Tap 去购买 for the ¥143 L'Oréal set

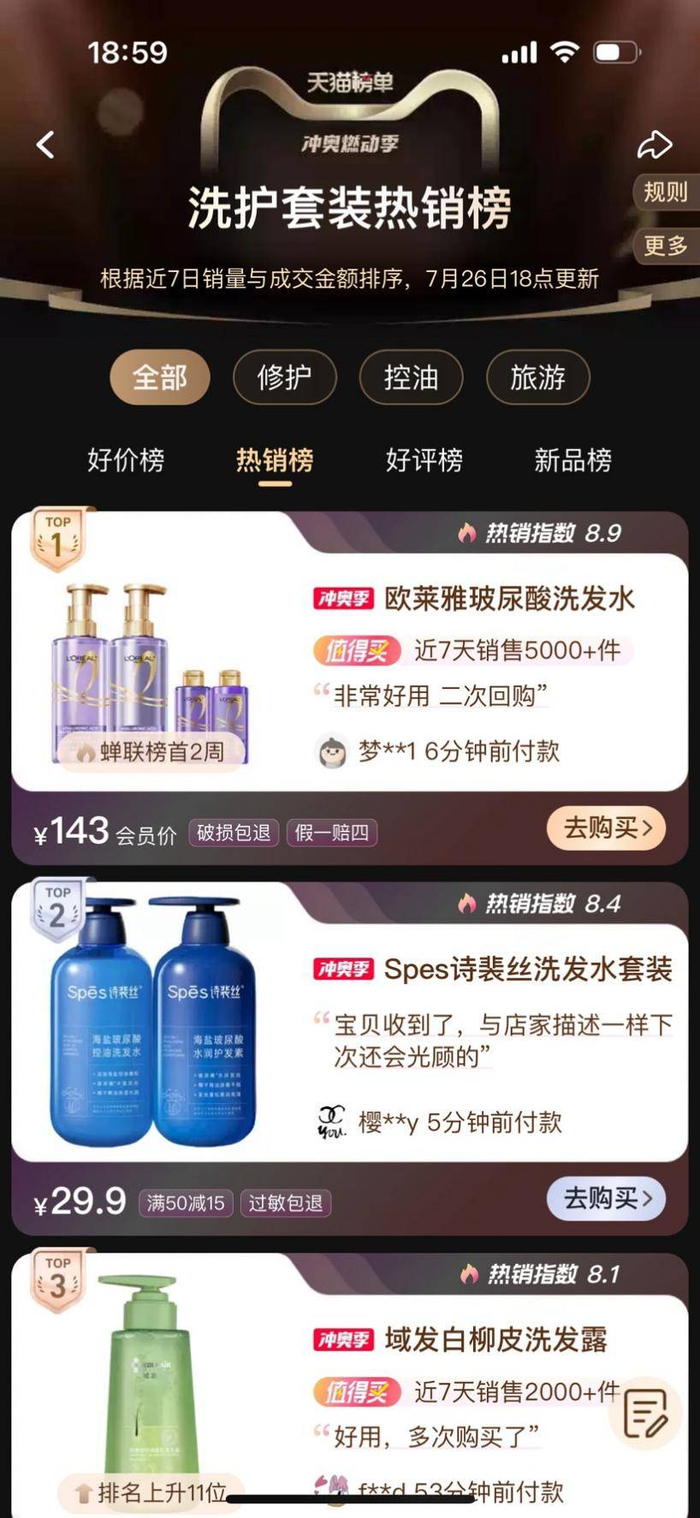[606, 828]
